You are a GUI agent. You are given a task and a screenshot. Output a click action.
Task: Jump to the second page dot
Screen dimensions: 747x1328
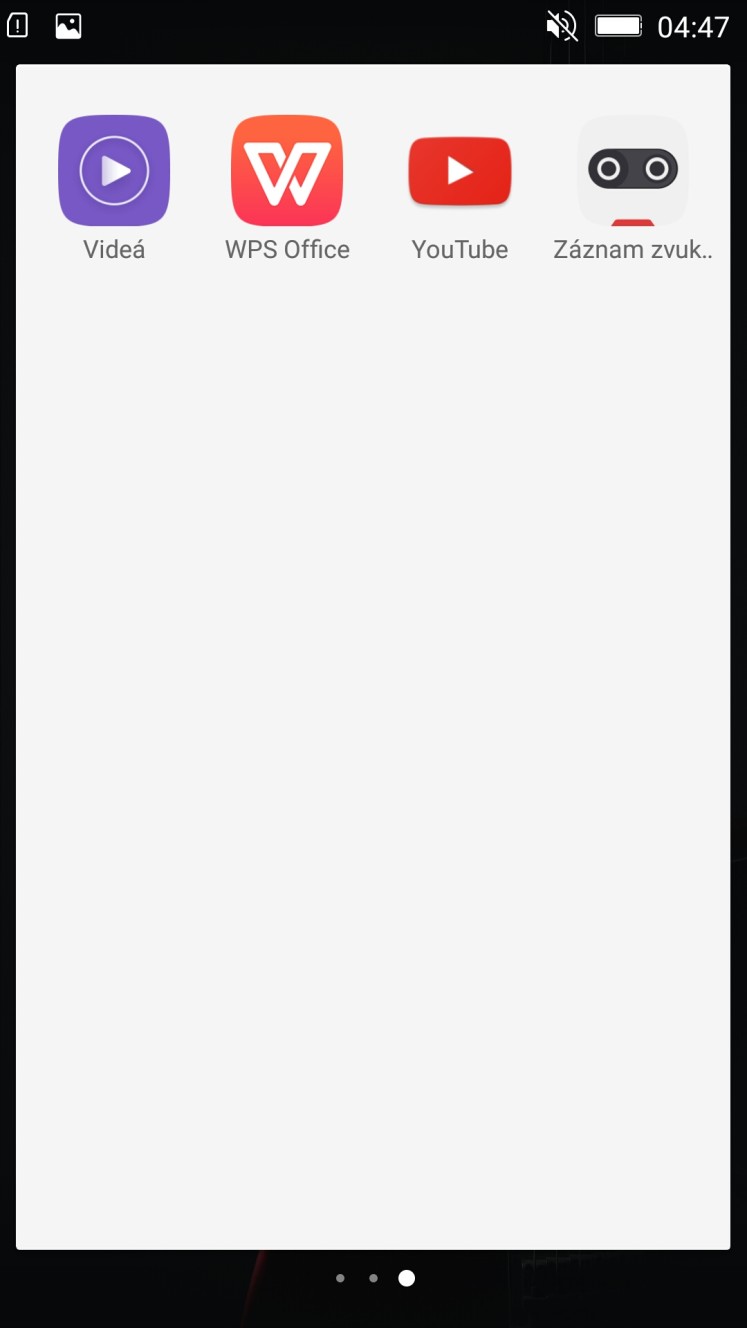(373, 1278)
